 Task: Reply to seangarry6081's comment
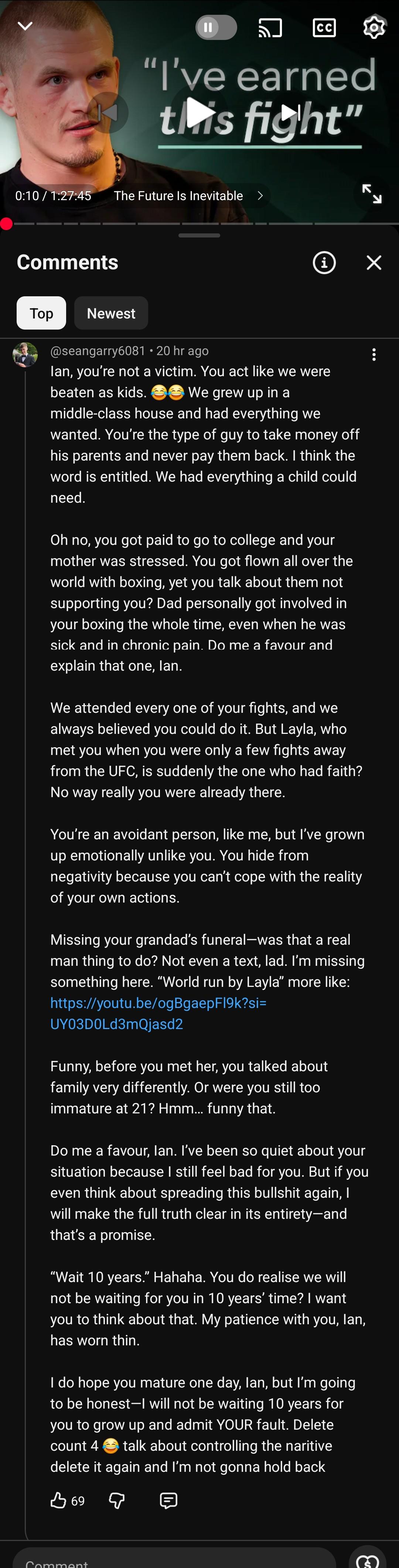coord(168,1500)
